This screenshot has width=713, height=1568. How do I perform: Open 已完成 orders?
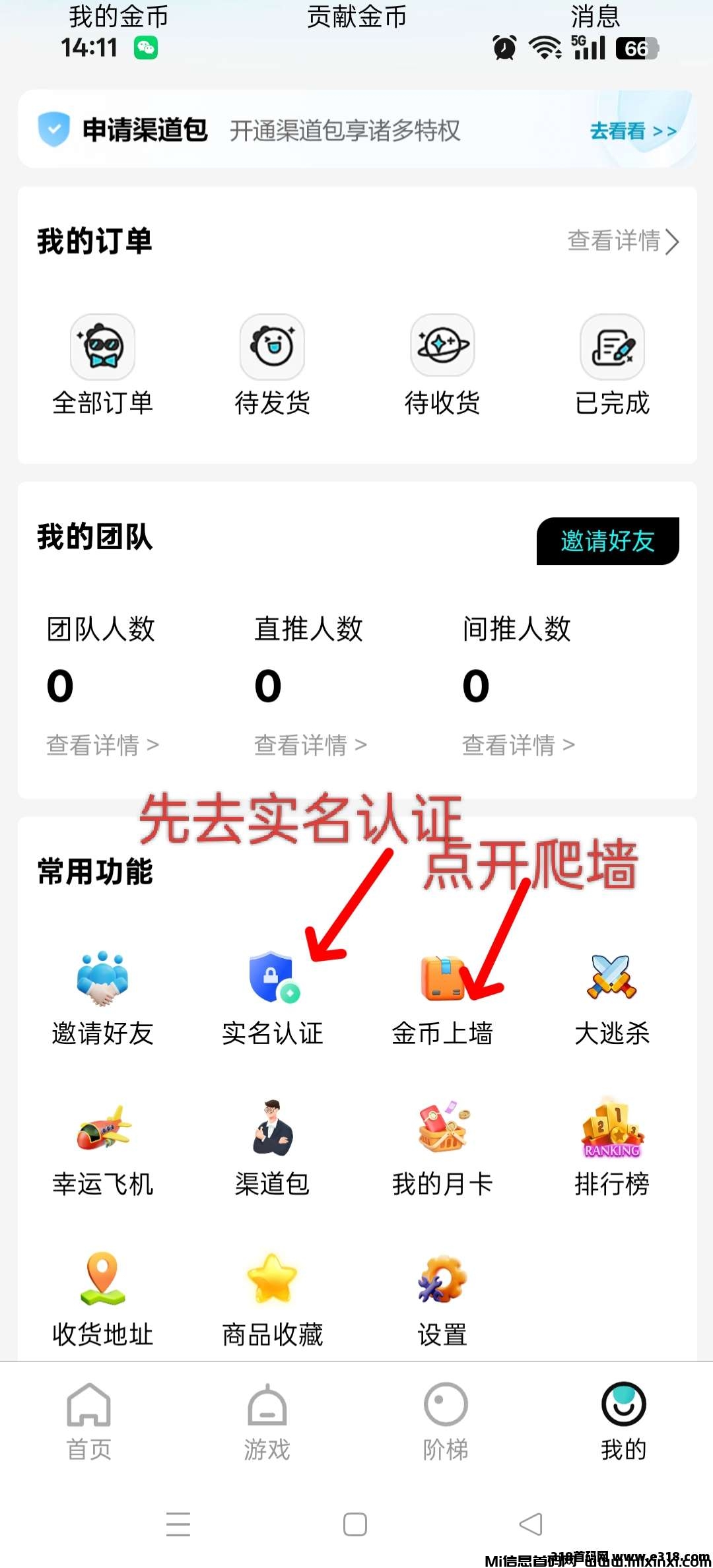(x=612, y=365)
